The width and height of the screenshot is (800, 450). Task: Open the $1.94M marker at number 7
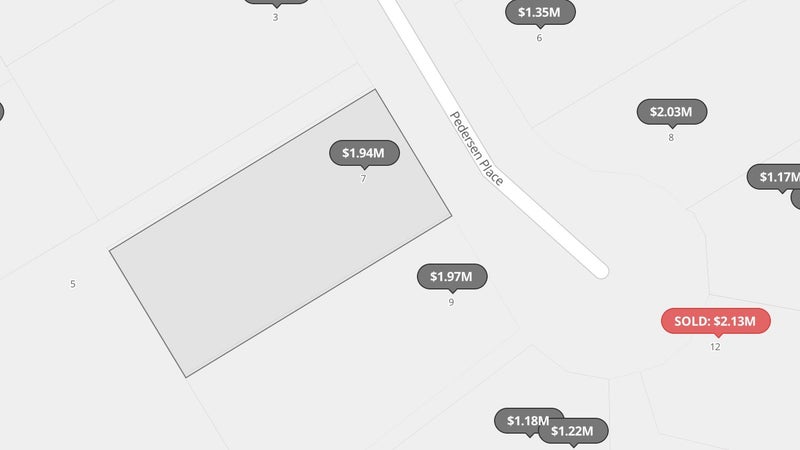pyautogui.click(x=364, y=153)
